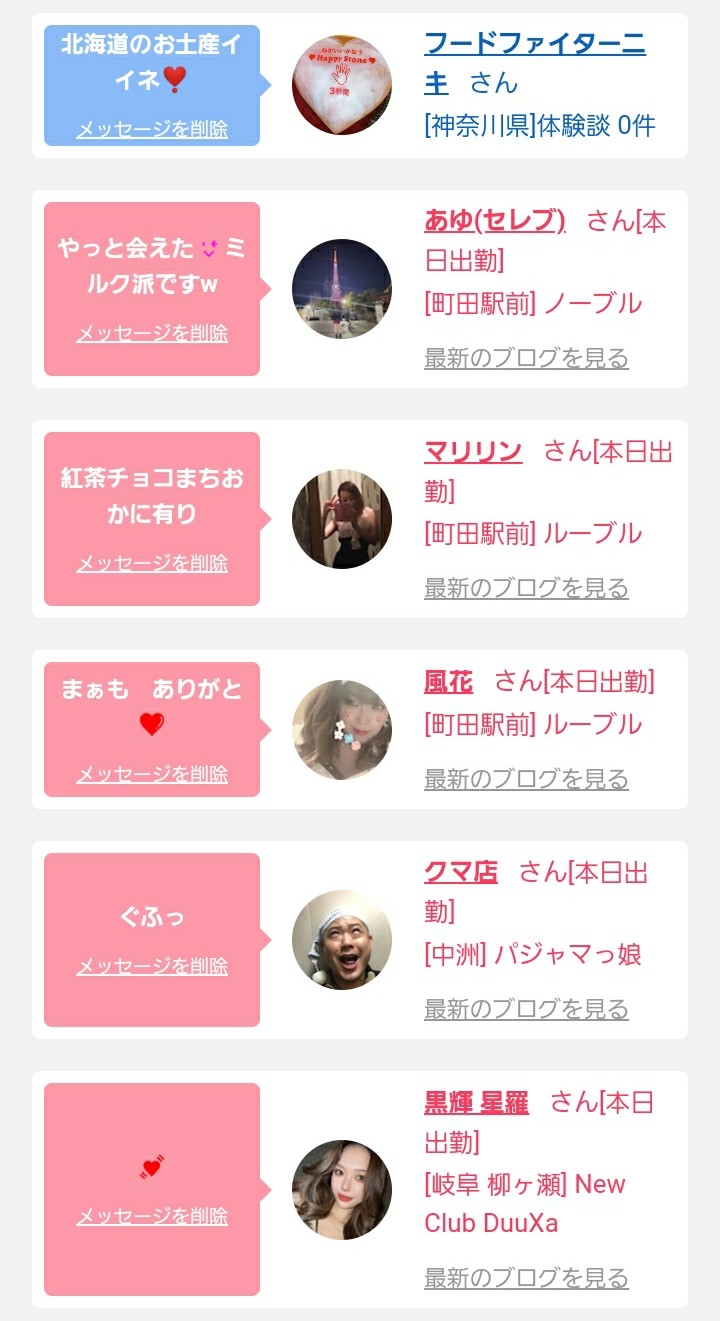
Task: View マリリン's latest blog
Action: 526,588
